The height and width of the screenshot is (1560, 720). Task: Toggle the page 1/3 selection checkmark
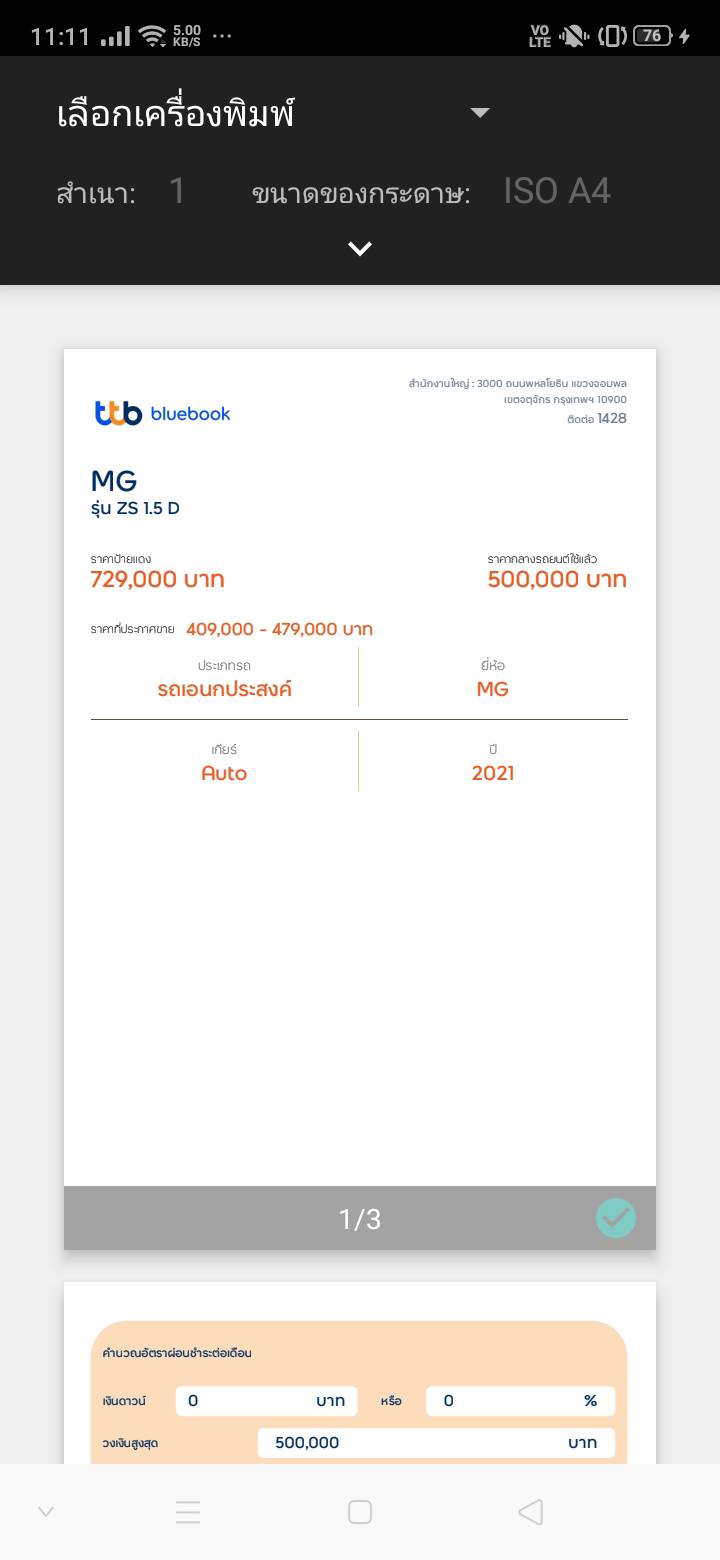coord(616,1218)
